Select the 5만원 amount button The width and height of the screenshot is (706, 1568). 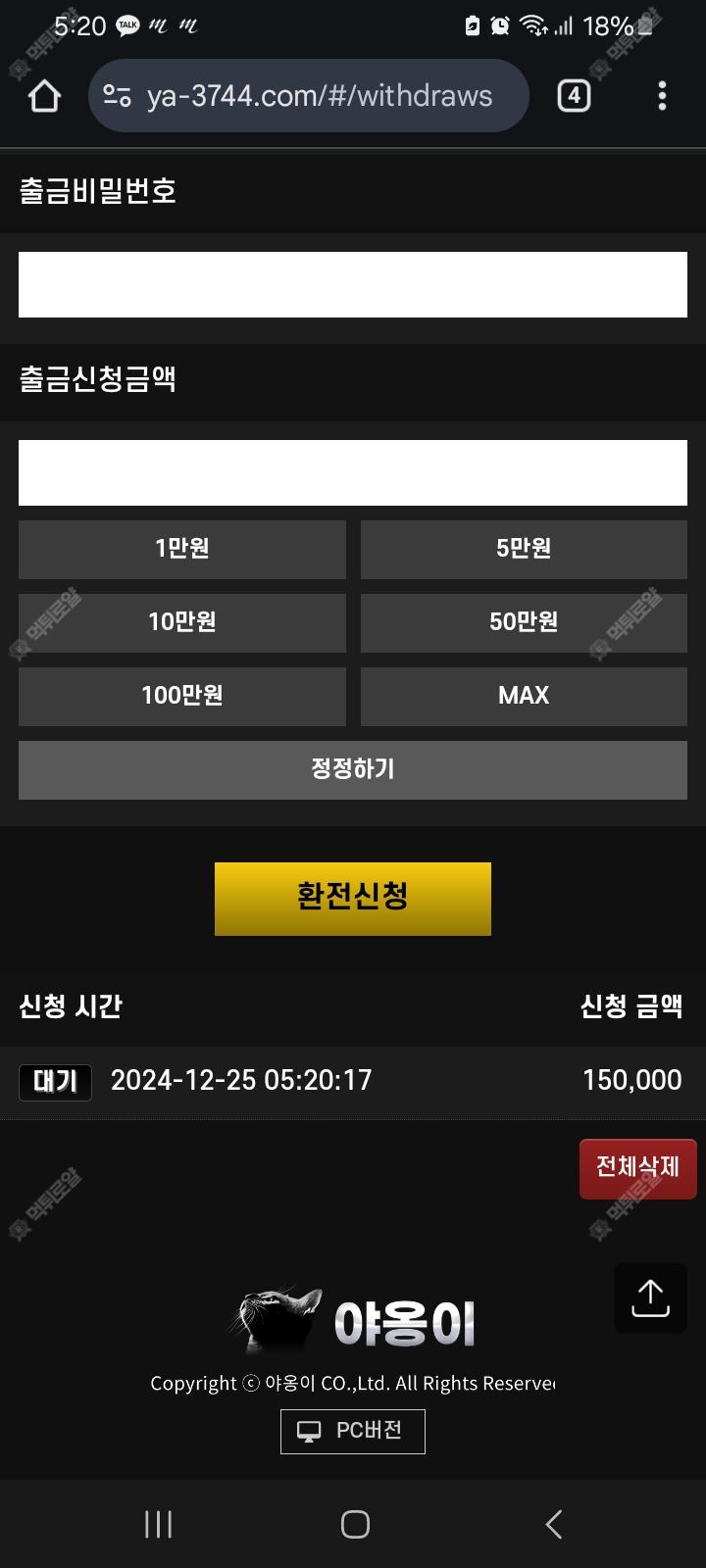[524, 549]
